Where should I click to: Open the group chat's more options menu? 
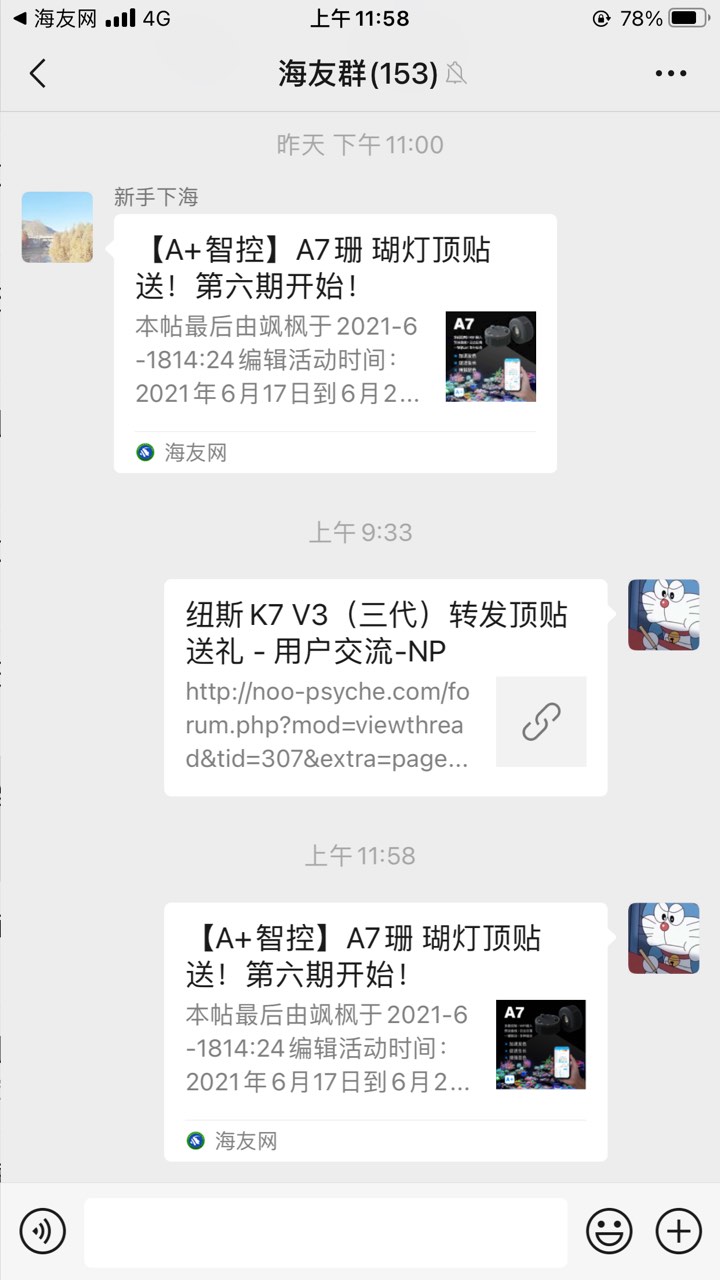[670, 73]
